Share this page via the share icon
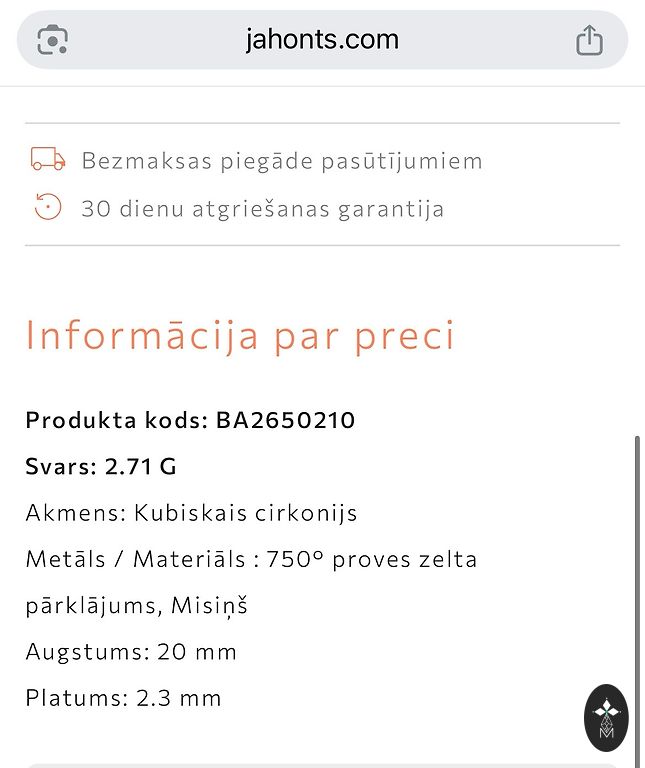The width and height of the screenshot is (645, 768). point(589,40)
